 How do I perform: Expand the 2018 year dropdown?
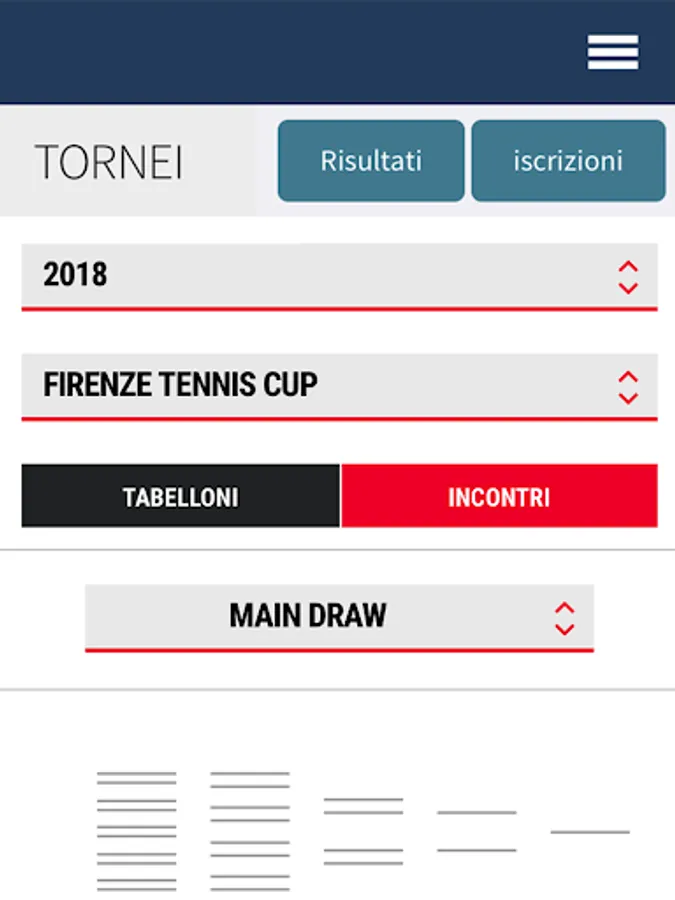(339, 277)
